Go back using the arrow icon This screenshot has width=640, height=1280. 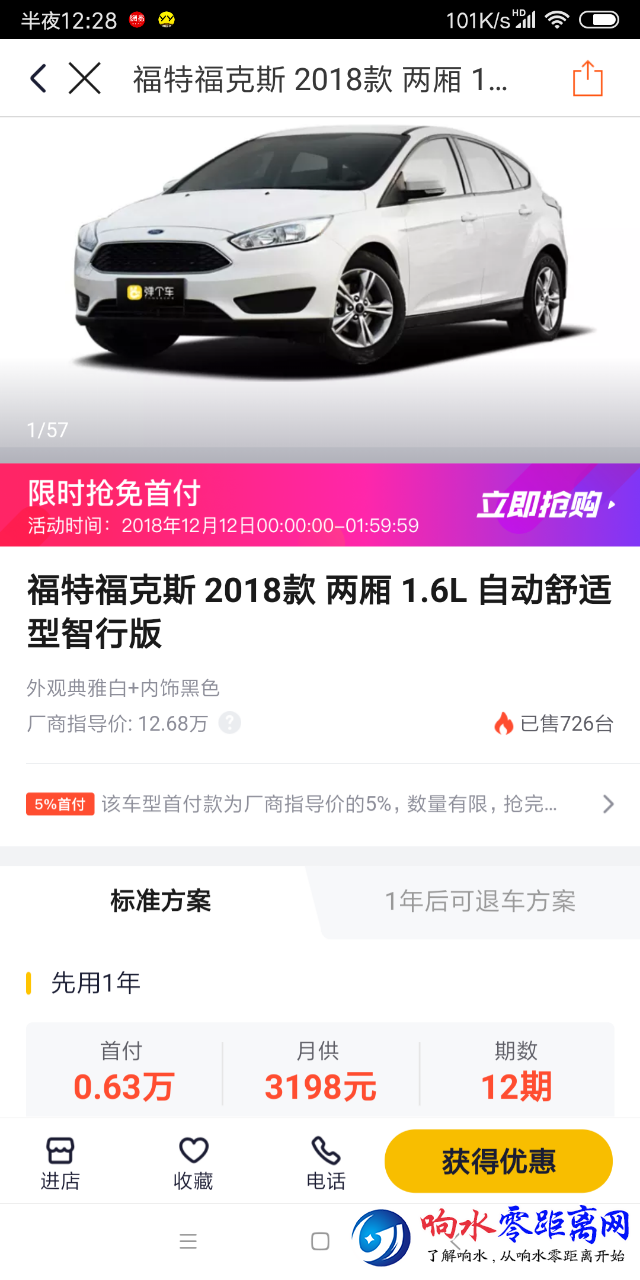38,78
